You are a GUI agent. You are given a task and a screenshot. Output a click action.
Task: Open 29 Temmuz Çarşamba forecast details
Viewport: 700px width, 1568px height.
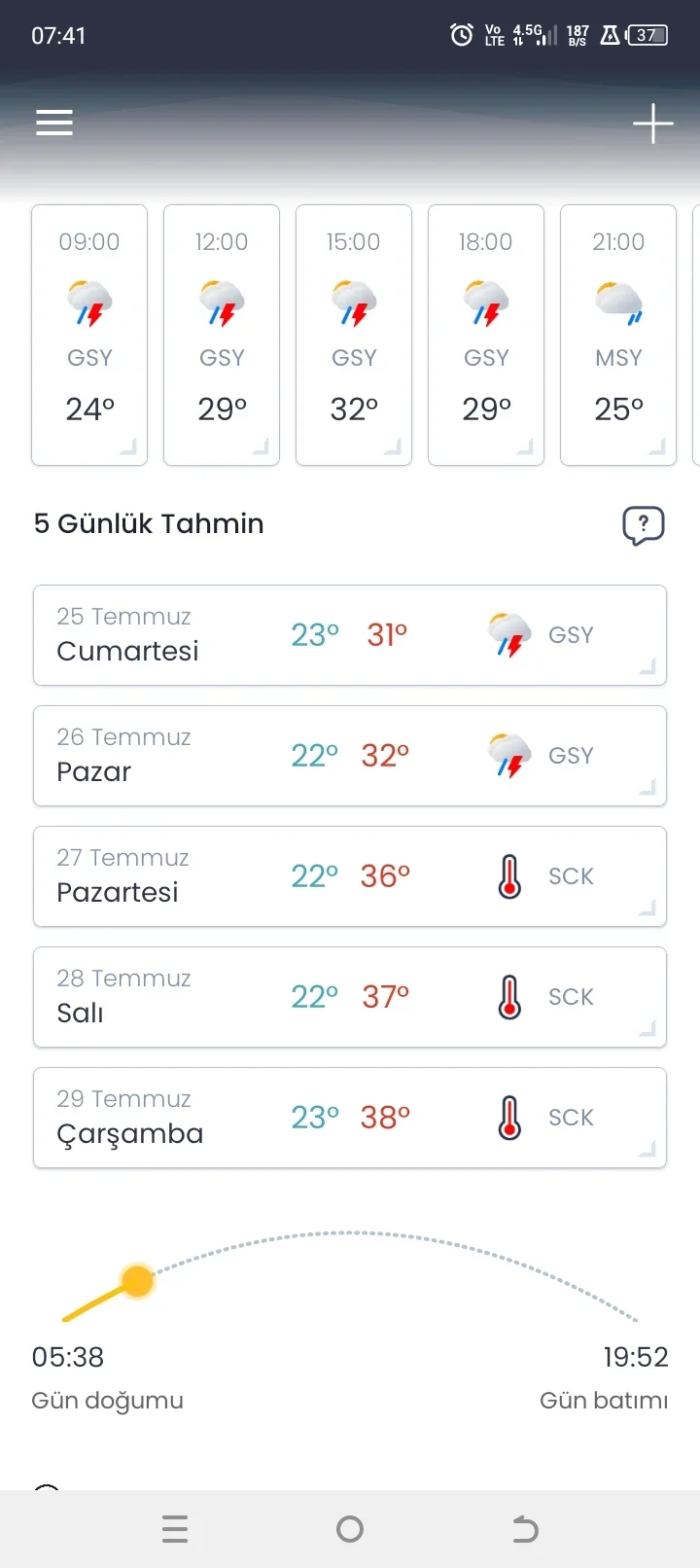pos(350,1118)
